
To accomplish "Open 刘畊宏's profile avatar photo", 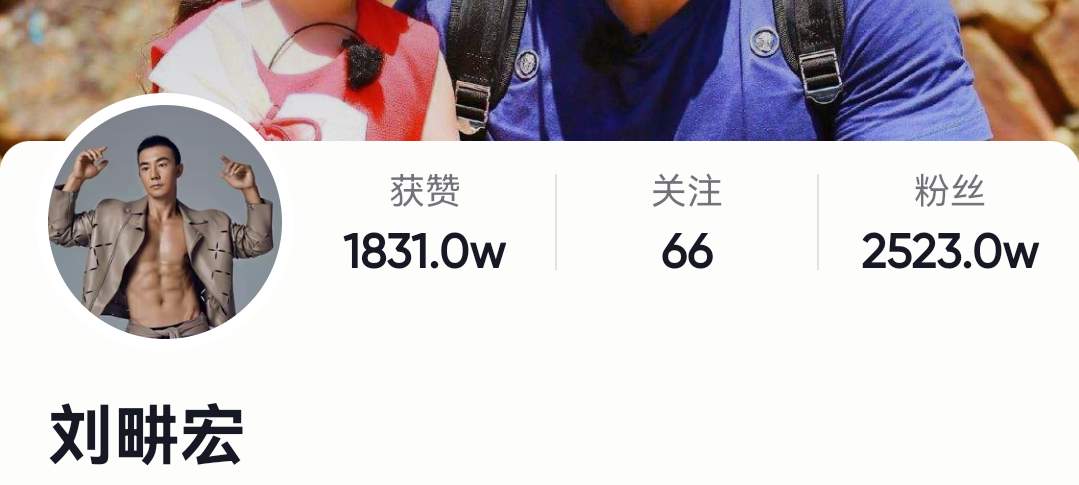I will pyautogui.click(x=165, y=221).
